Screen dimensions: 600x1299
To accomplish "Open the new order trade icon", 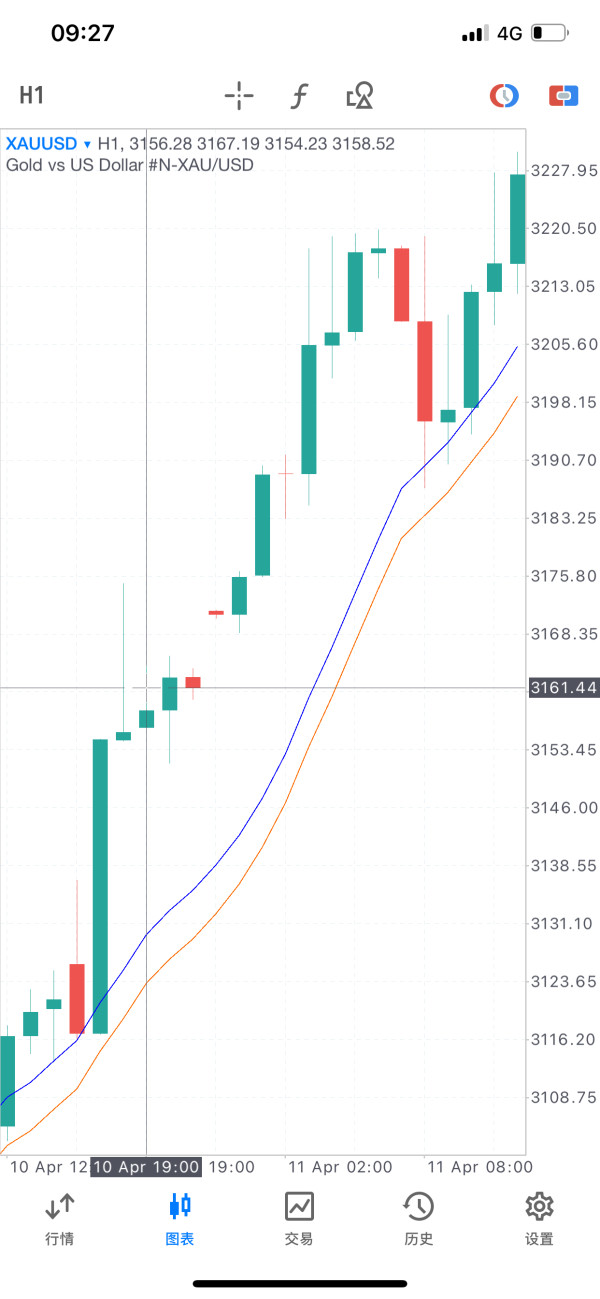I will 564,96.
